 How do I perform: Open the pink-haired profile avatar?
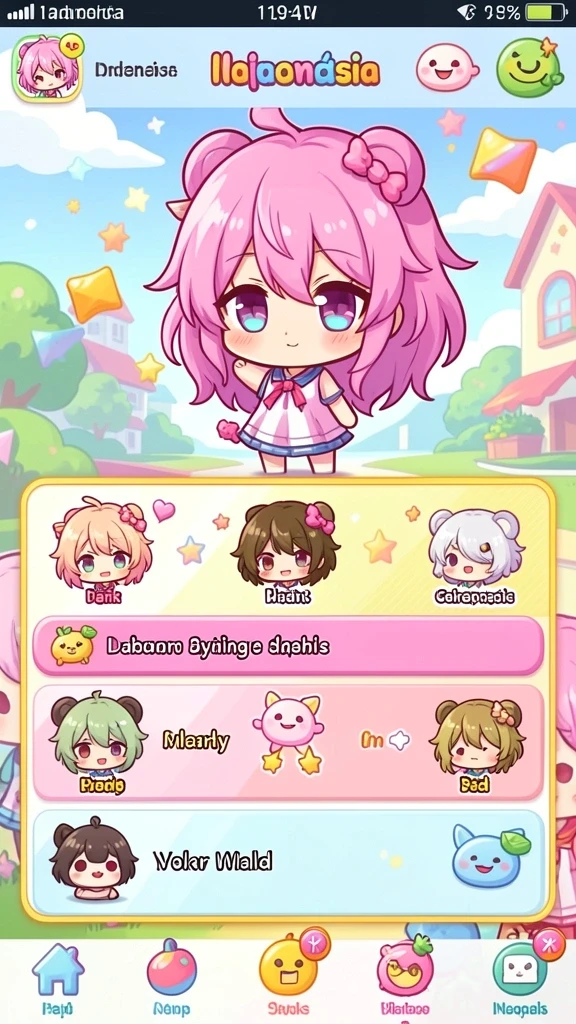pos(47,68)
